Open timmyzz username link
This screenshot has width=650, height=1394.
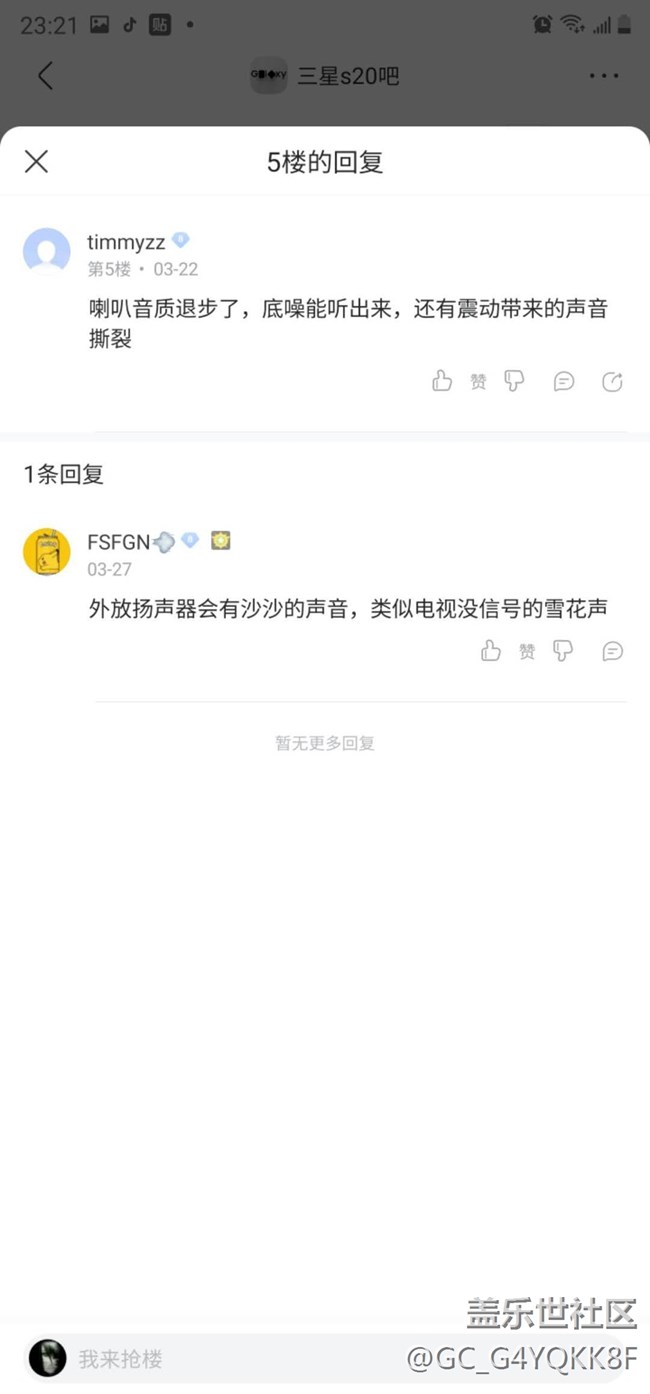point(126,242)
